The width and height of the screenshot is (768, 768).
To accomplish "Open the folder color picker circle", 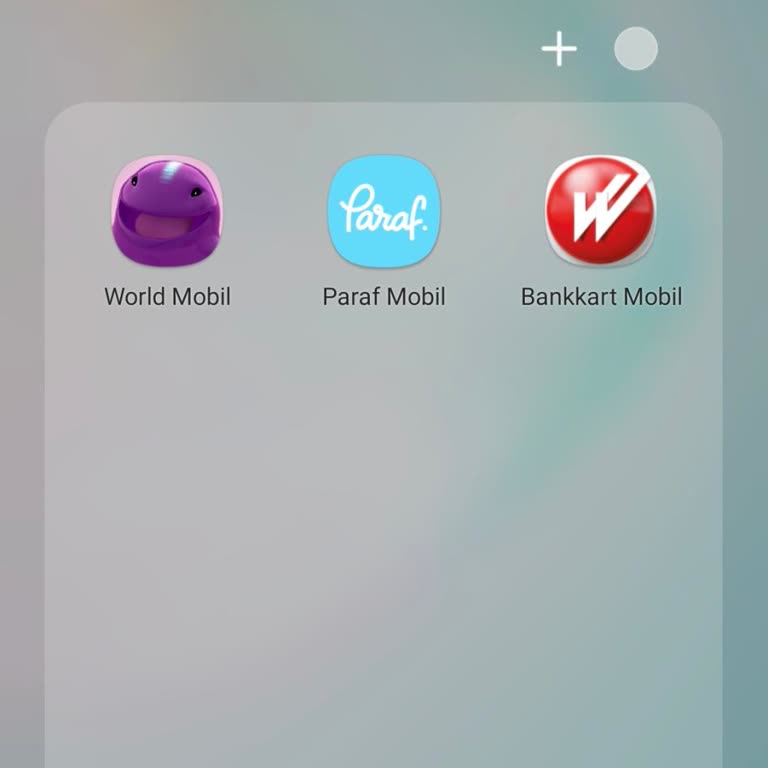I will tap(635, 49).
